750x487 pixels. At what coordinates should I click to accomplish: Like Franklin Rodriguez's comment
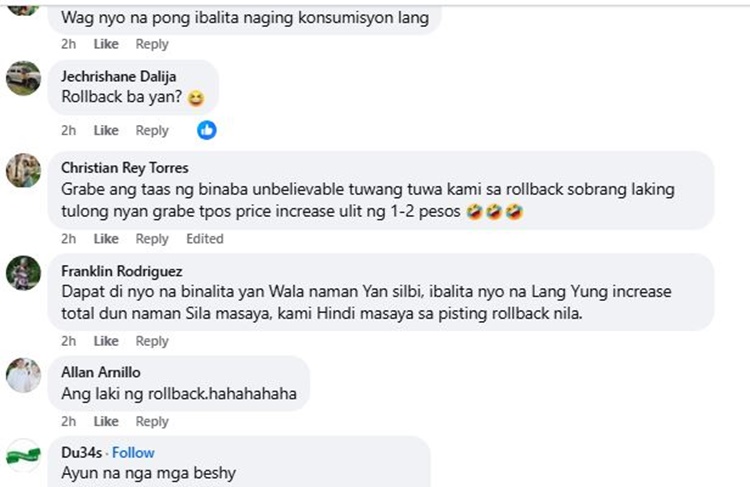[106, 341]
